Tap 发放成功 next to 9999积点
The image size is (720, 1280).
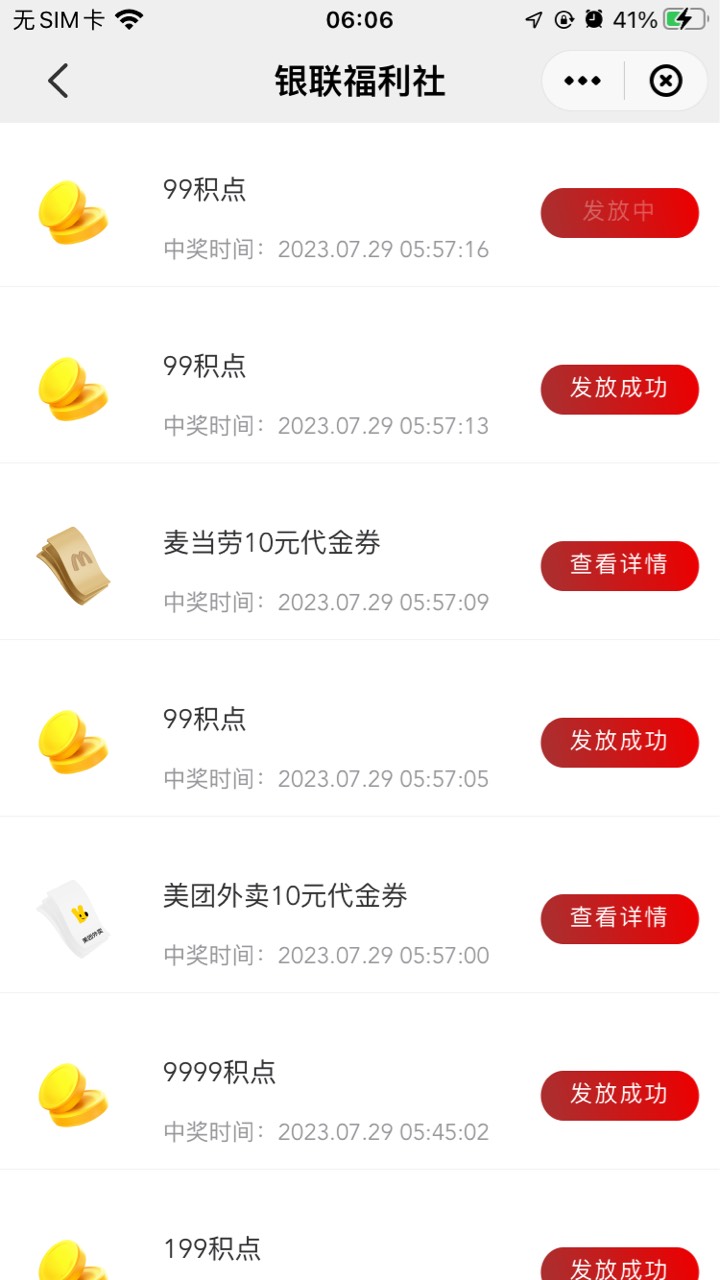[x=619, y=1095]
